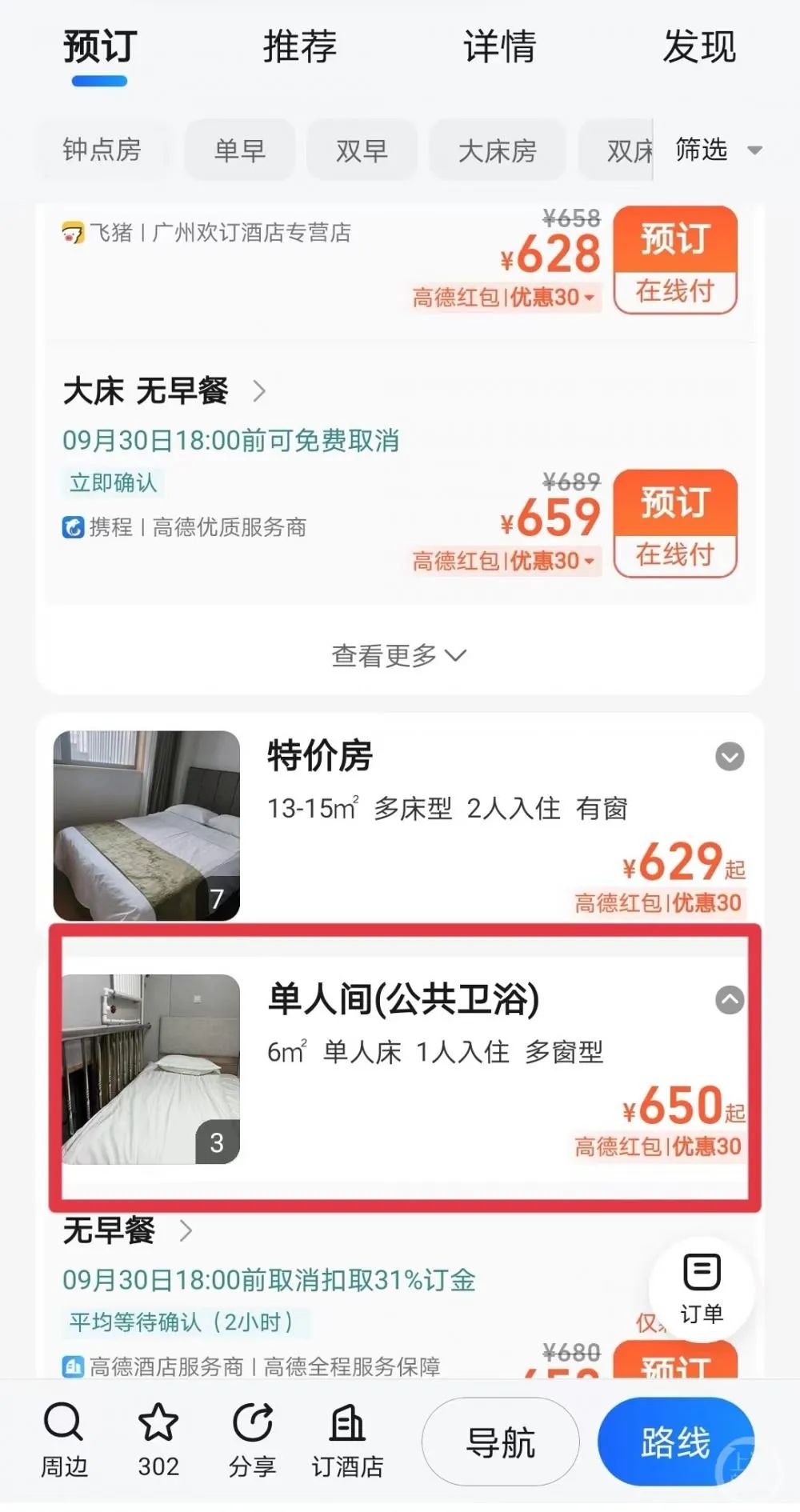Open the 筛选 filter dropdown
This screenshot has height=1512, width=800.
[718, 150]
